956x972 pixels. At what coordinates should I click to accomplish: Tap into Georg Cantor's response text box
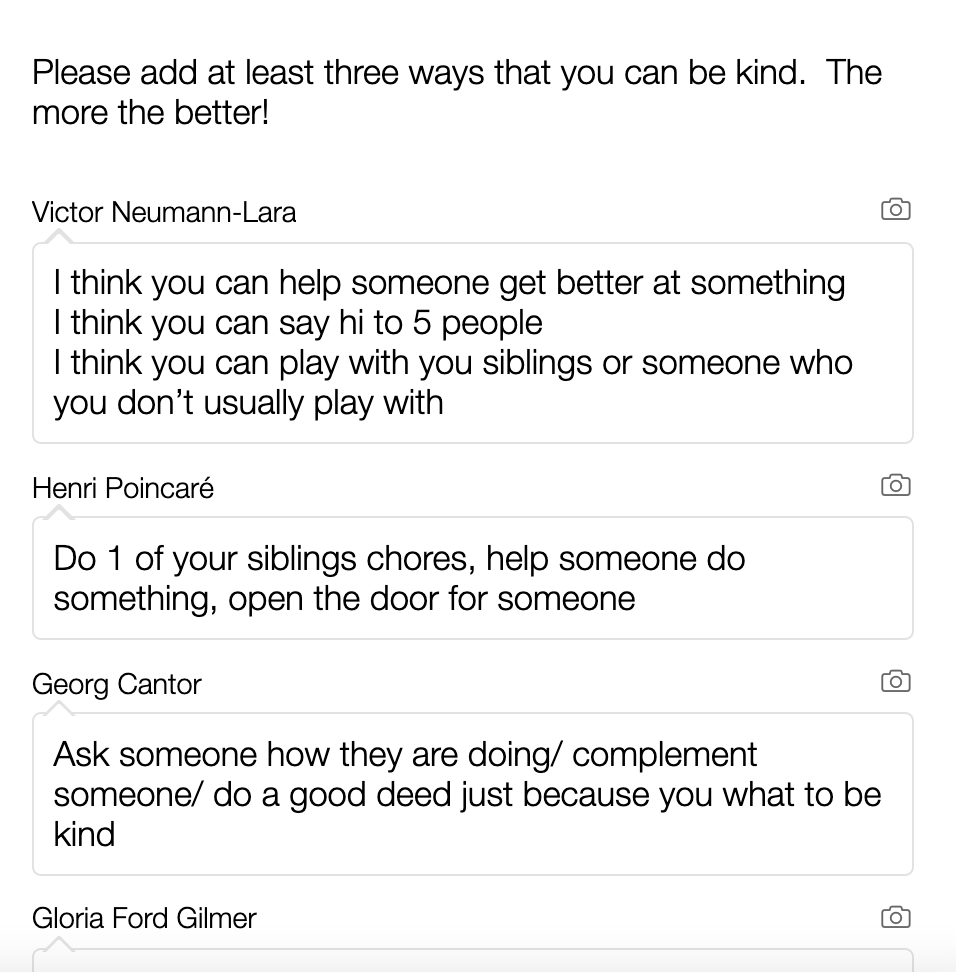472,793
